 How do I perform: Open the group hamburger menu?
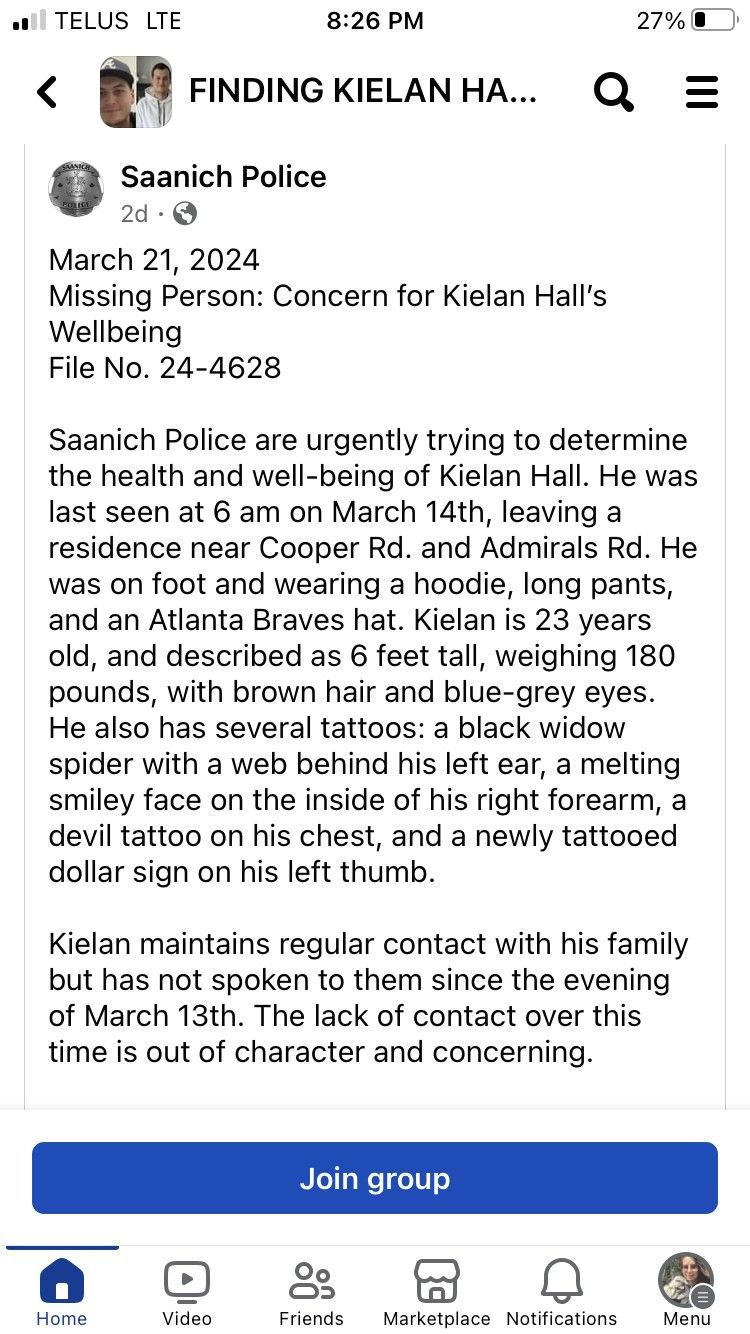point(701,92)
